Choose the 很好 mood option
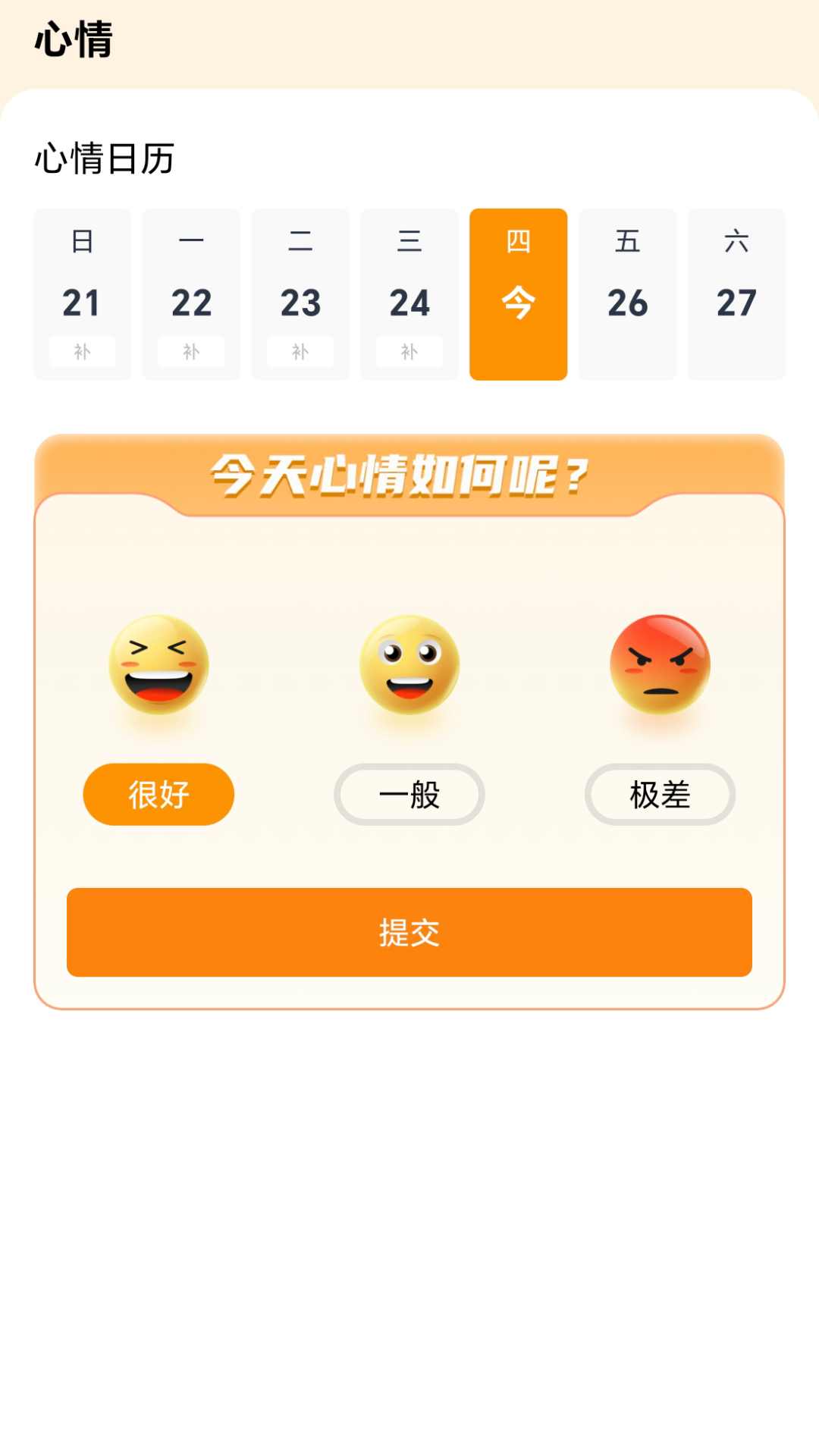The width and height of the screenshot is (819, 1456). tap(158, 794)
